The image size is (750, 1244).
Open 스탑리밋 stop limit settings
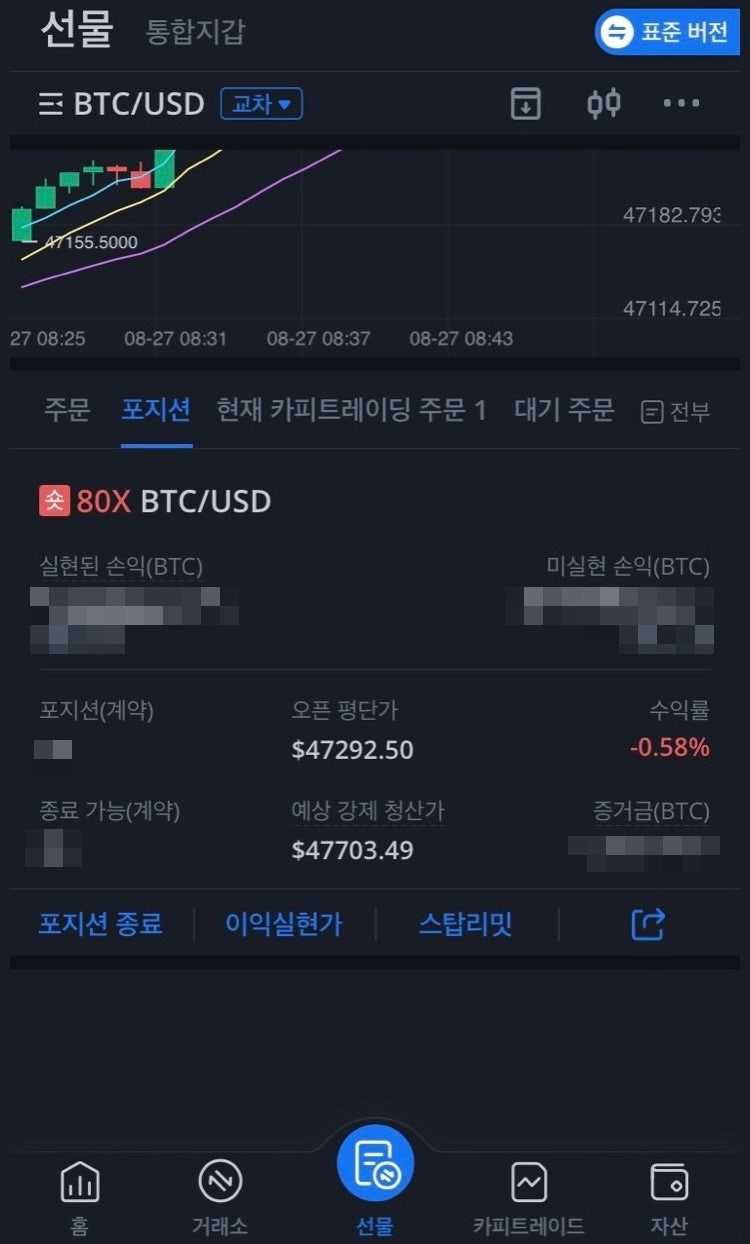[x=464, y=924]
